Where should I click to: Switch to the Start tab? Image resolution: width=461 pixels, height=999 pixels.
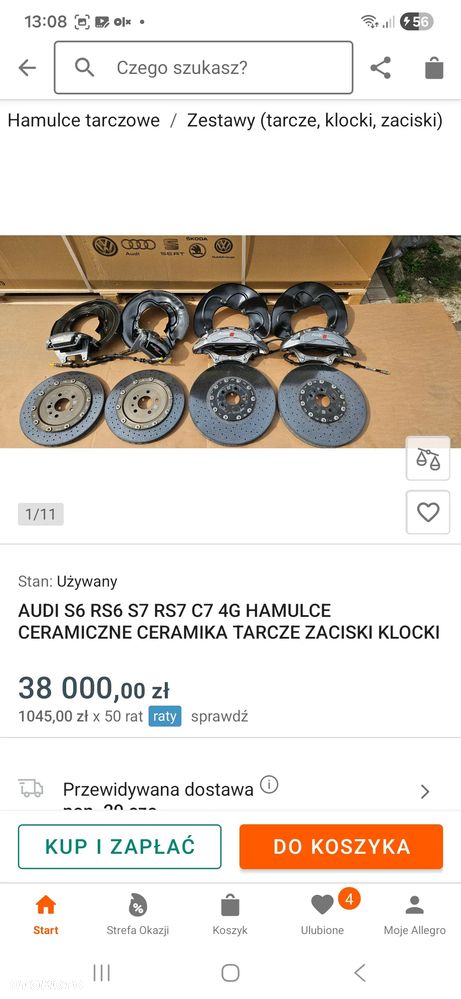(x=46, y=914)
